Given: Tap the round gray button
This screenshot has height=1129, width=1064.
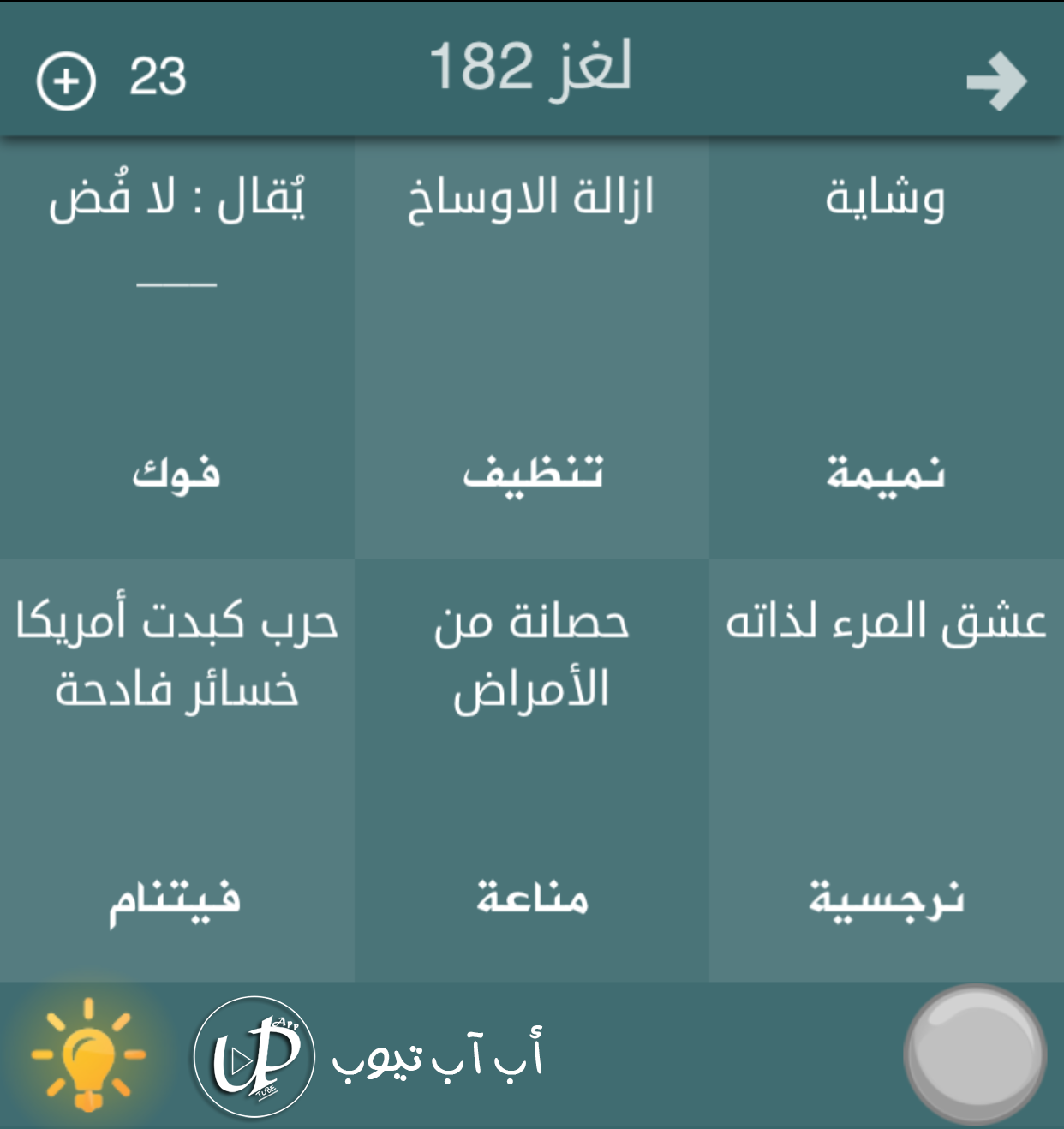Looking at the screenshot, I should pos(975,1054).
